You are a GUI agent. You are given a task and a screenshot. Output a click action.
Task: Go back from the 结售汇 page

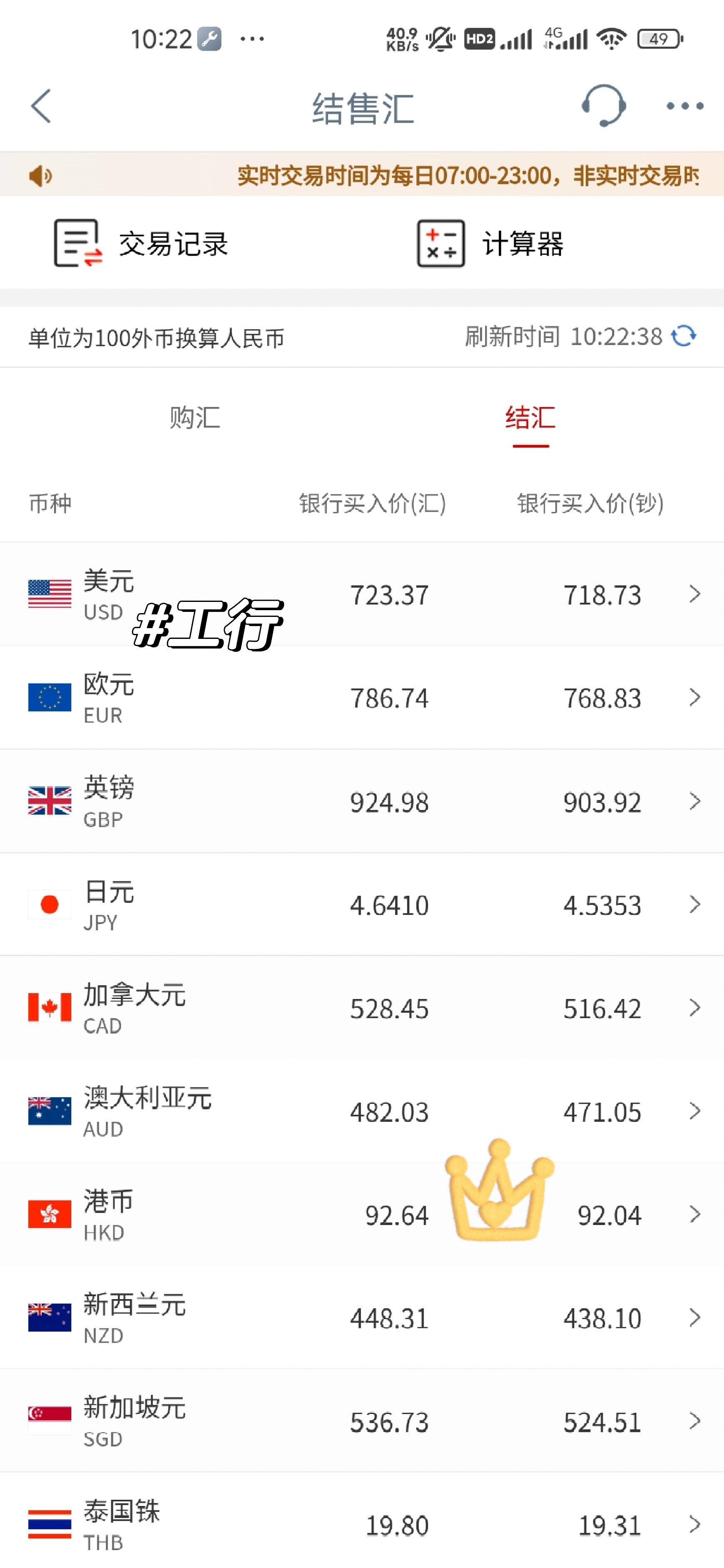pyautogui.click(x=41, y=106)
